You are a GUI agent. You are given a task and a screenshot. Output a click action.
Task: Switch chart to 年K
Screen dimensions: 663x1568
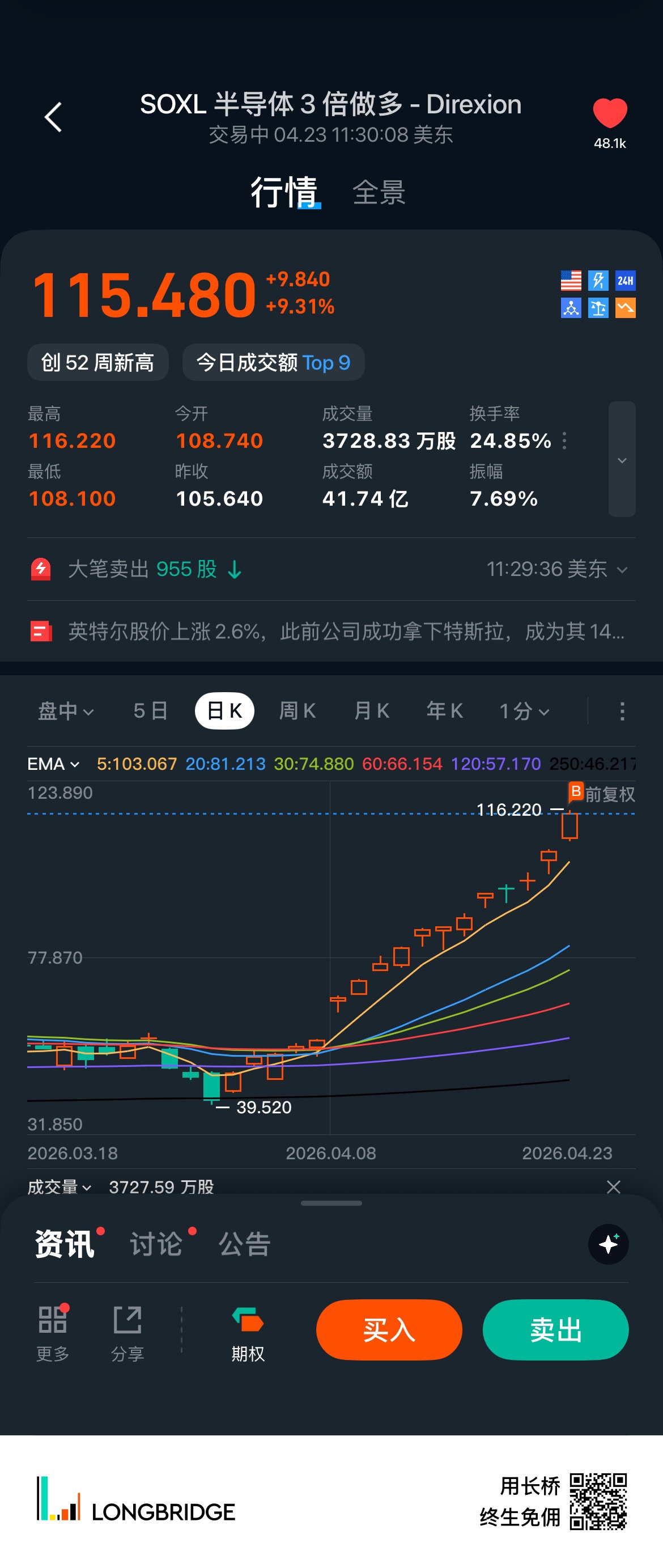tap(445, 710)
